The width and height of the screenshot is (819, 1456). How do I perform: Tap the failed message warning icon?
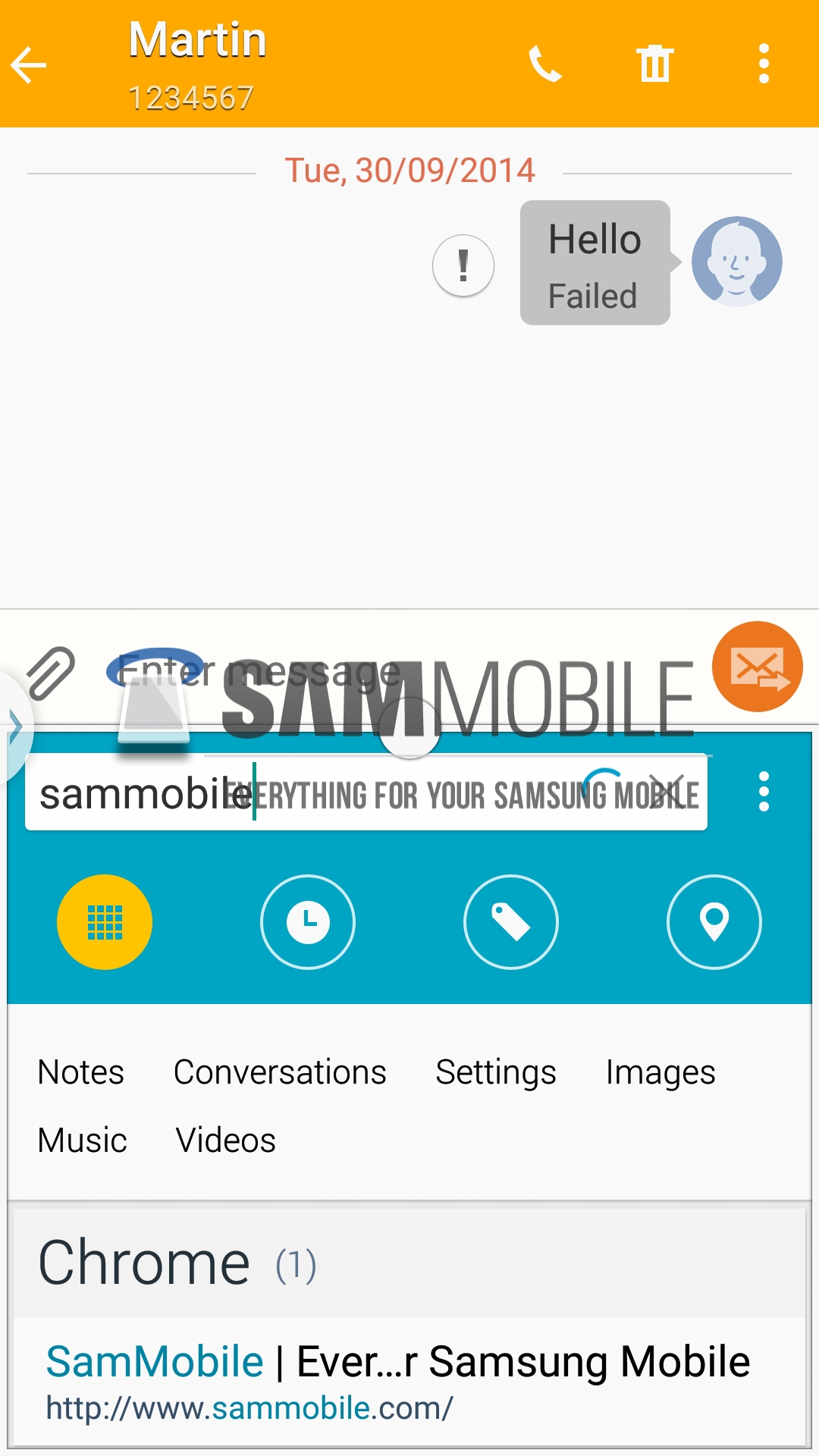(463, 265)
